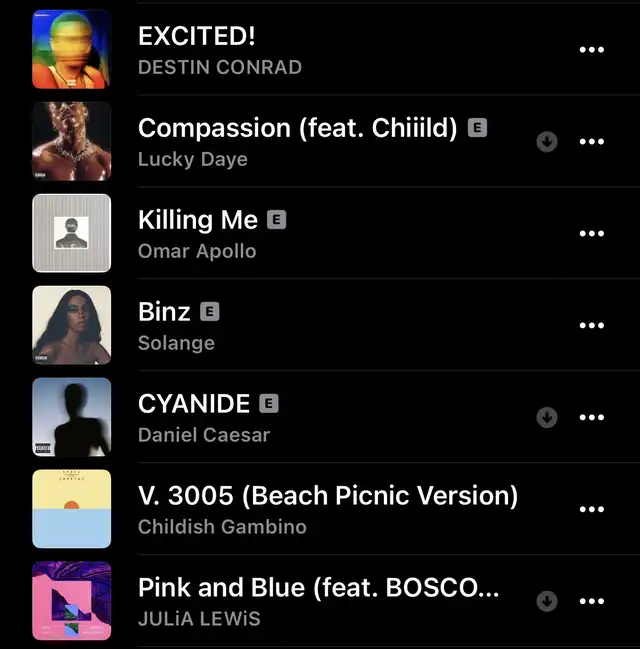
Task: Open more options for CYANIDE
Action: (x=592, y=418)
